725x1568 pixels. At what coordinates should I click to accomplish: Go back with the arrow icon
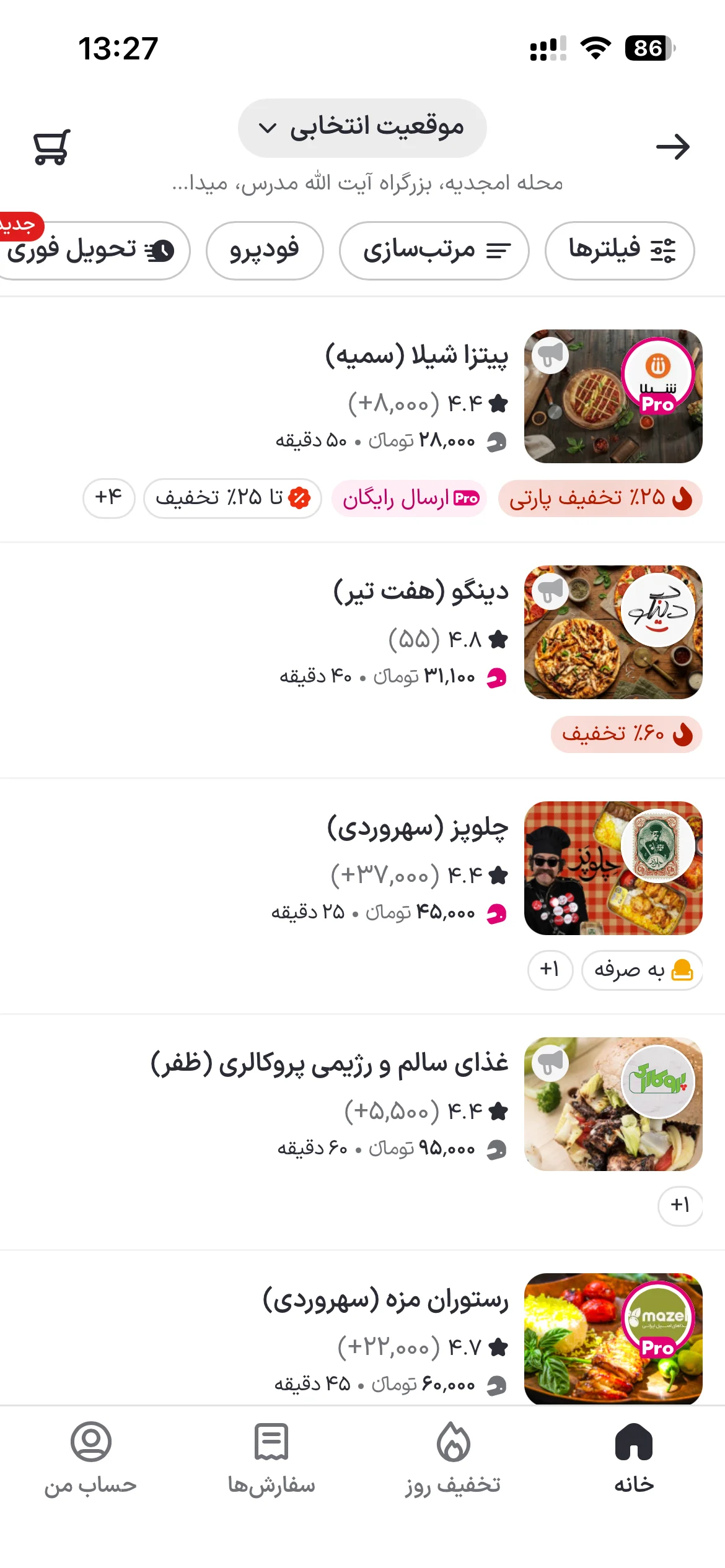[673, 147]
